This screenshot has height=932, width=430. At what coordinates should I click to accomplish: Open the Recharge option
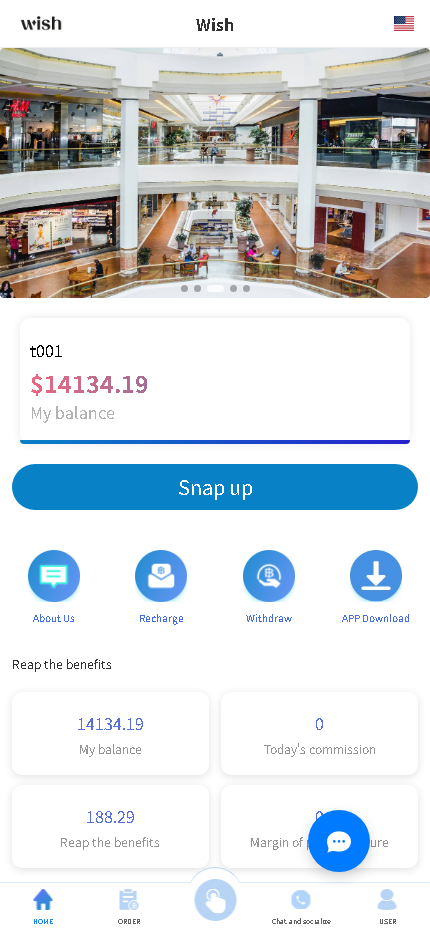[x=161, y=586]
